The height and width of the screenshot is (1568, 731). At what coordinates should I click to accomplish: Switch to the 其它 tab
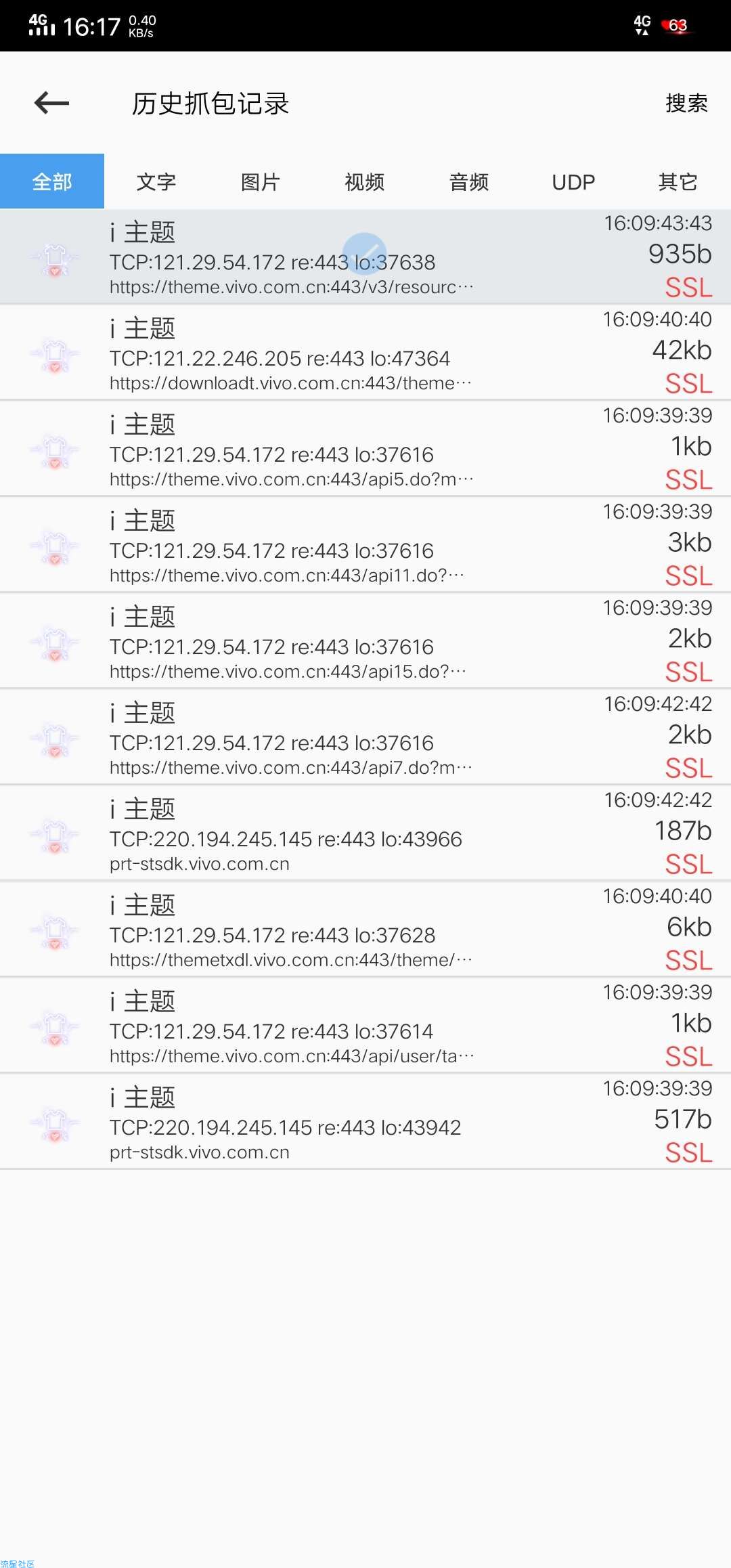pyautogui.click(x=678, y=181)
